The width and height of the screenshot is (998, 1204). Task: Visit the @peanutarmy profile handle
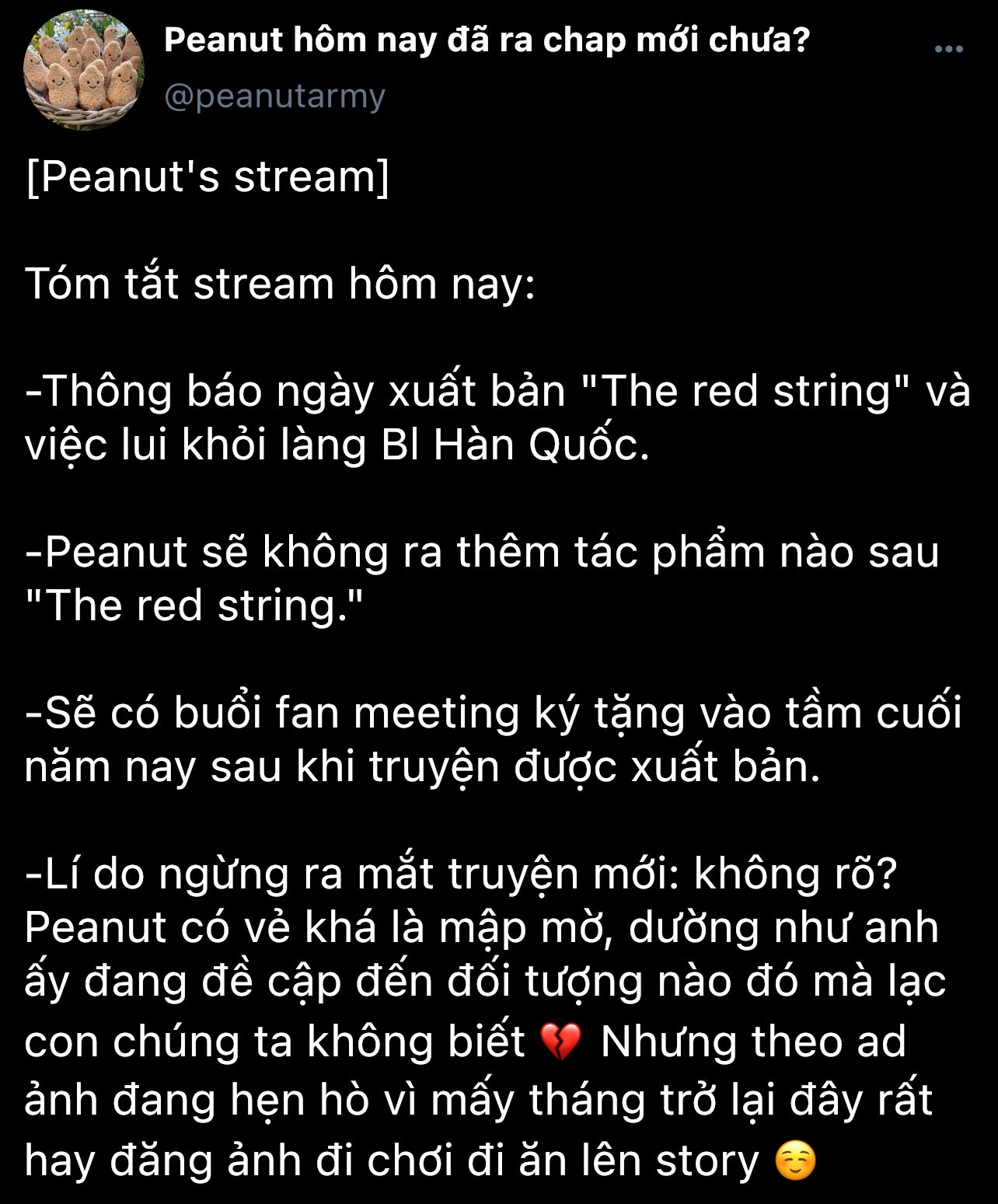coord(275,96)
